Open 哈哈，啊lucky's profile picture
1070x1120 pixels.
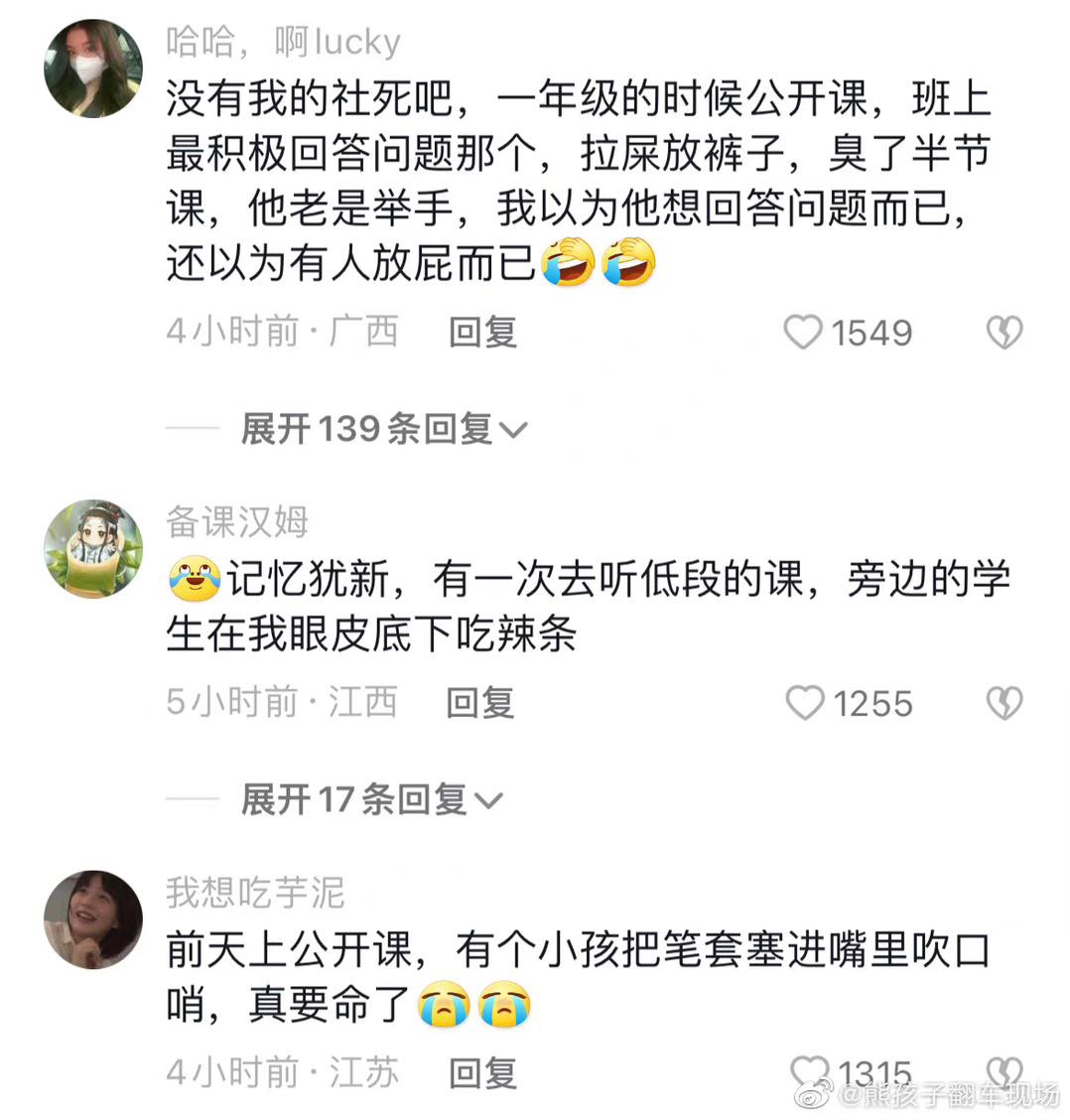(93, 69)
